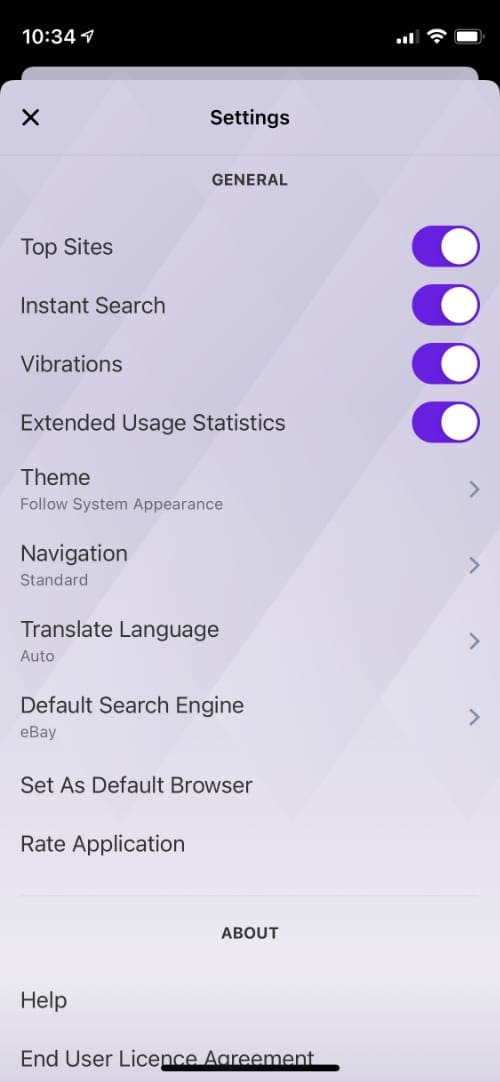Tap Set As Default Browser
This screenshot has height=1082, width=500.
(x=250, y=785)
